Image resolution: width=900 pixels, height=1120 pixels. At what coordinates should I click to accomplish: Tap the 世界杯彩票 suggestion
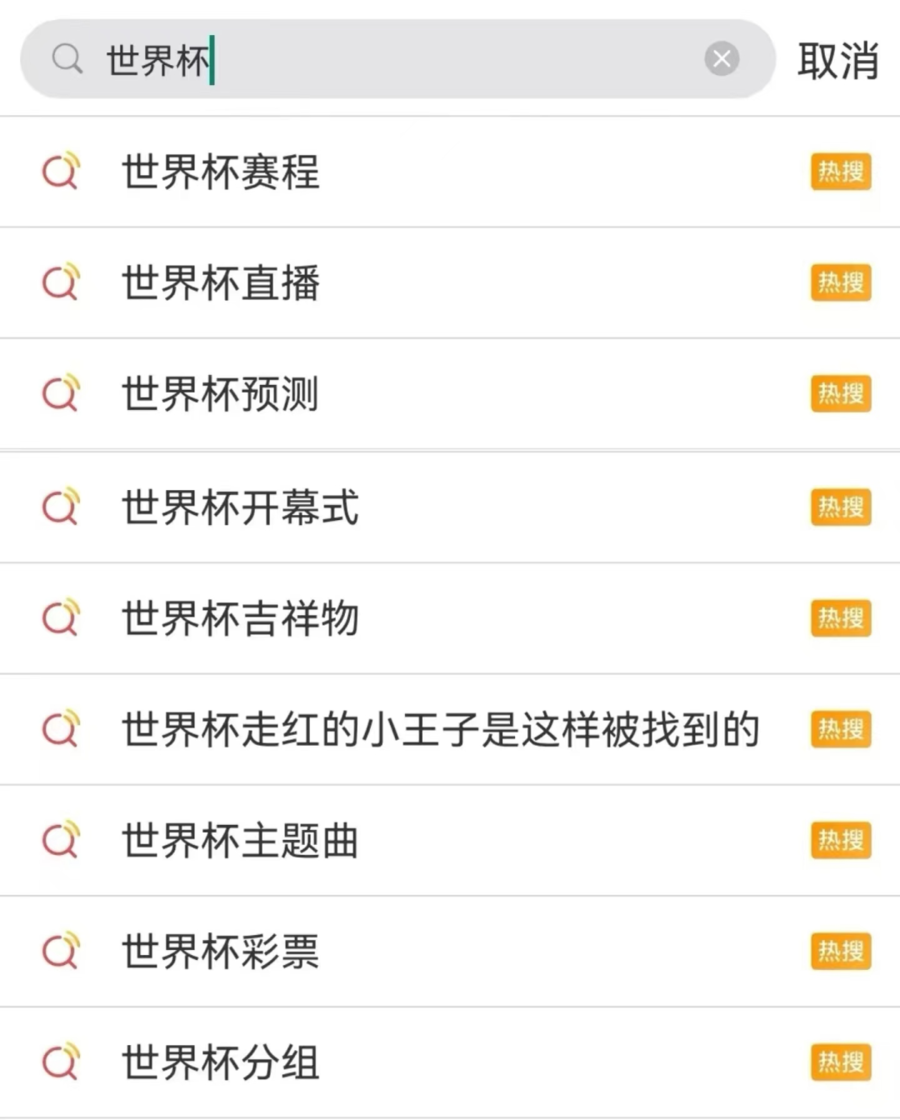click(221, 952)
